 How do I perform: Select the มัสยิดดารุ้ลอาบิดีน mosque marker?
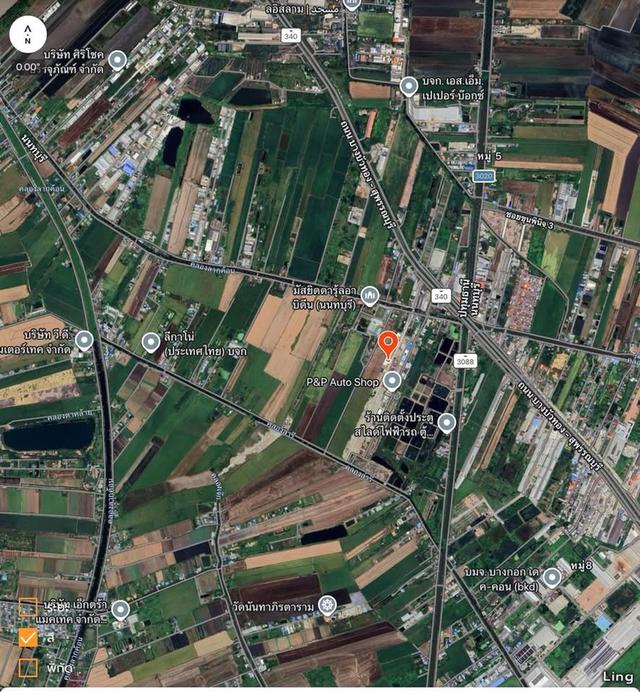pyautogui.click(x=370, y=294)
